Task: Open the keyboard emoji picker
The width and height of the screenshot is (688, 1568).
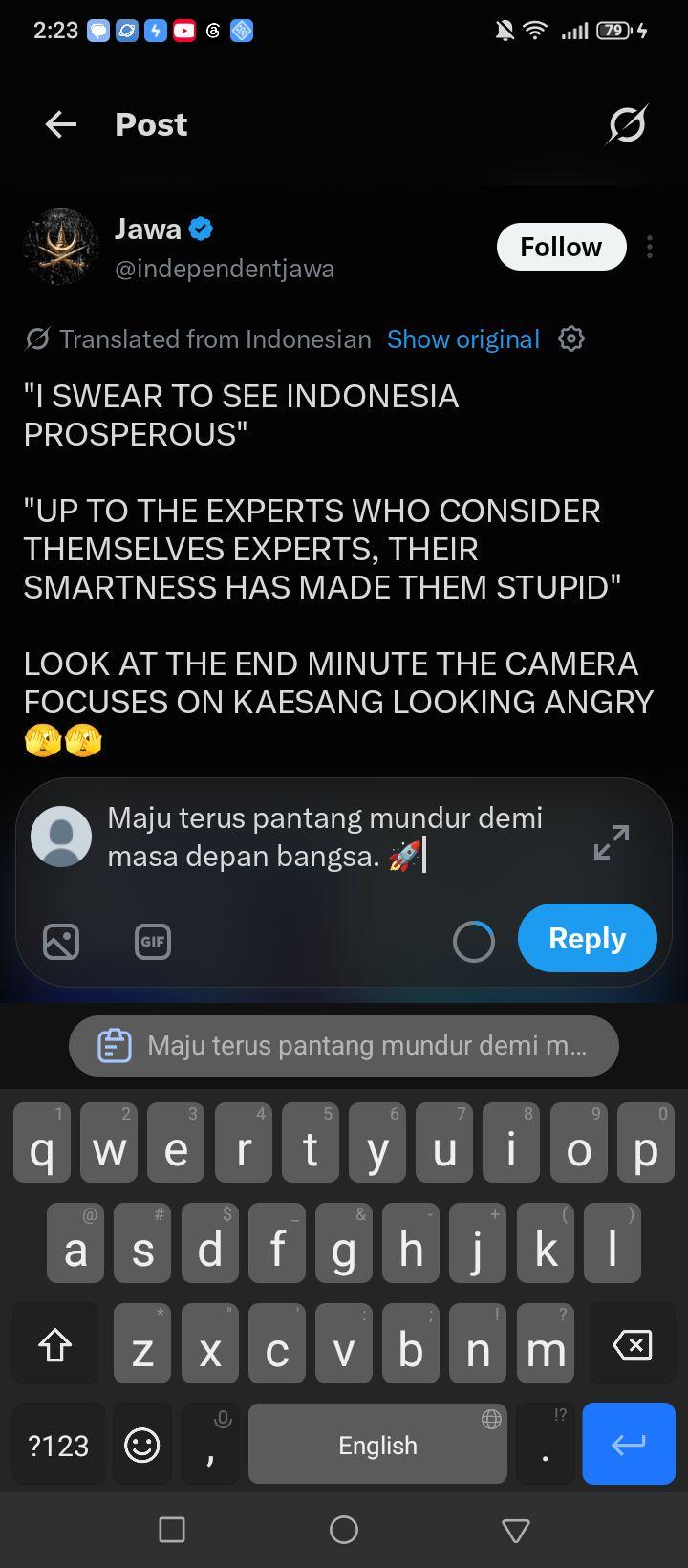Action: pyautogui.click(x=142, y=1445)
